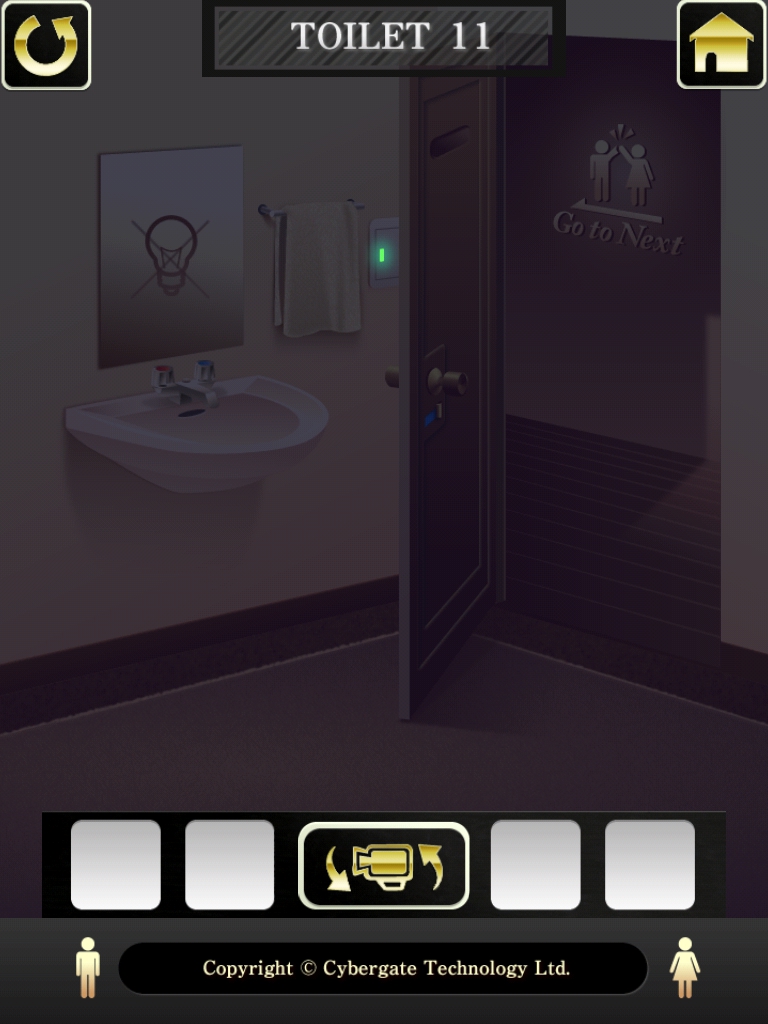Restart the level with the reset arrow
Viewport: 768px width, 1024px height.
pos(46,45)
